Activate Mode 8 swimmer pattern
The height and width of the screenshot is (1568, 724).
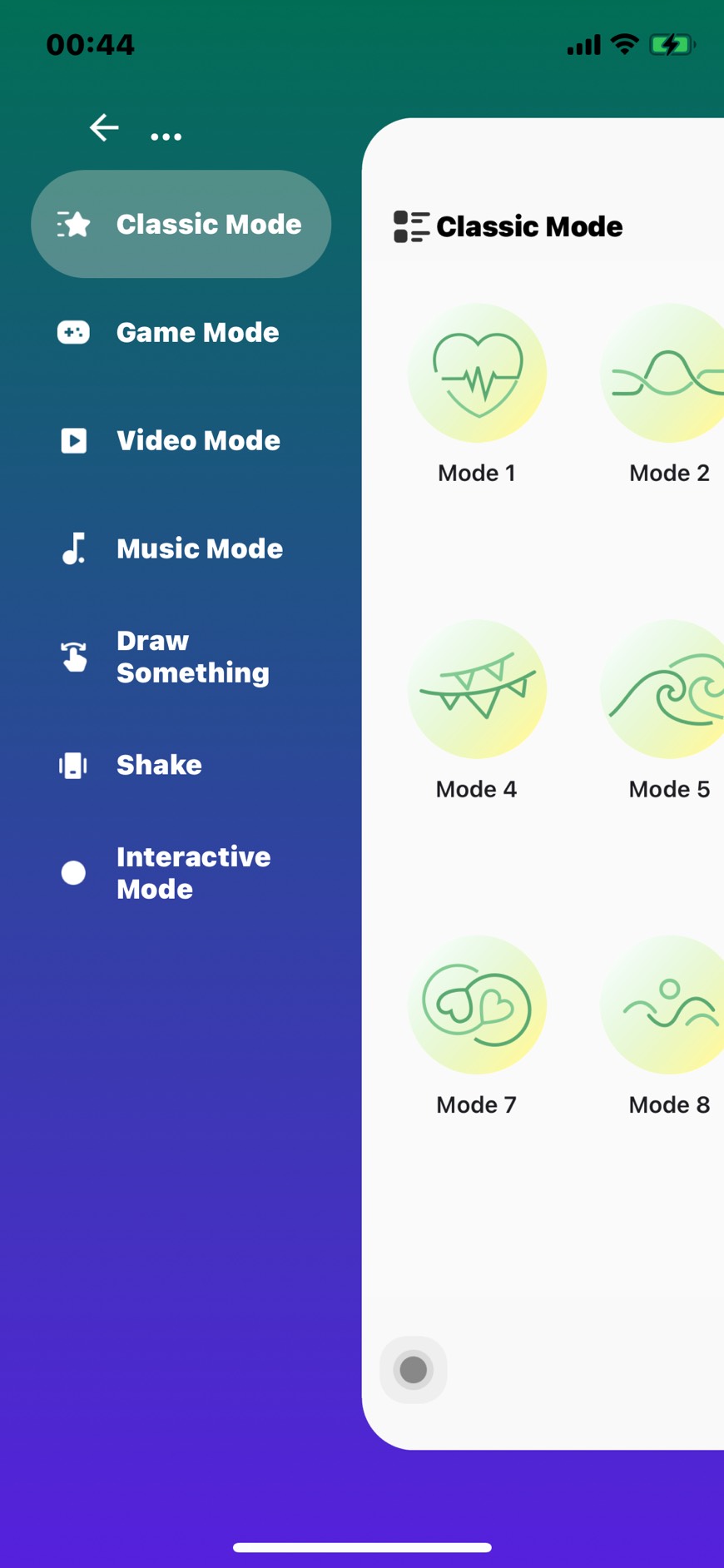pos(667,1005)
